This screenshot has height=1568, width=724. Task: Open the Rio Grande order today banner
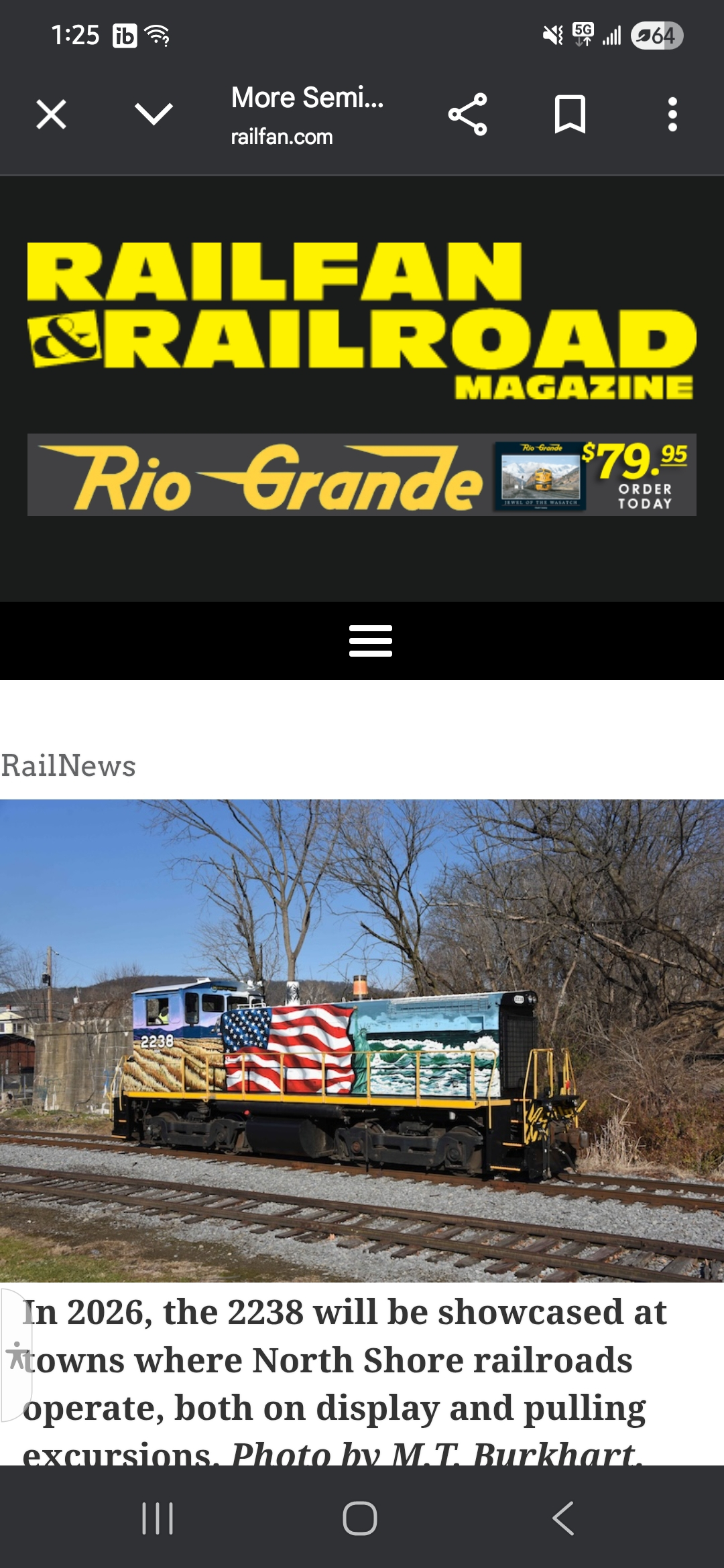coord(361,475)
